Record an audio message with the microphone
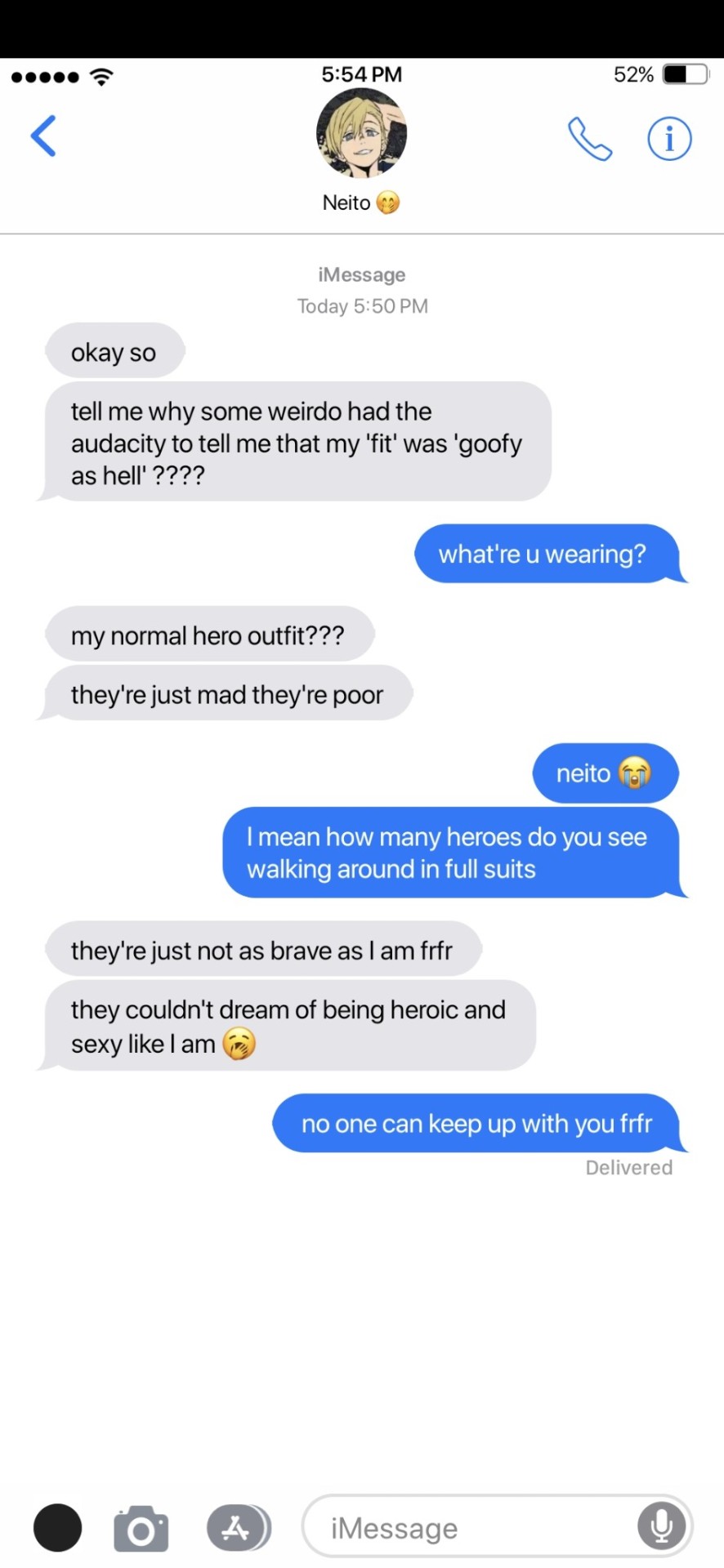Viewport: 724px width, 1568px height. pos(661,1526)
